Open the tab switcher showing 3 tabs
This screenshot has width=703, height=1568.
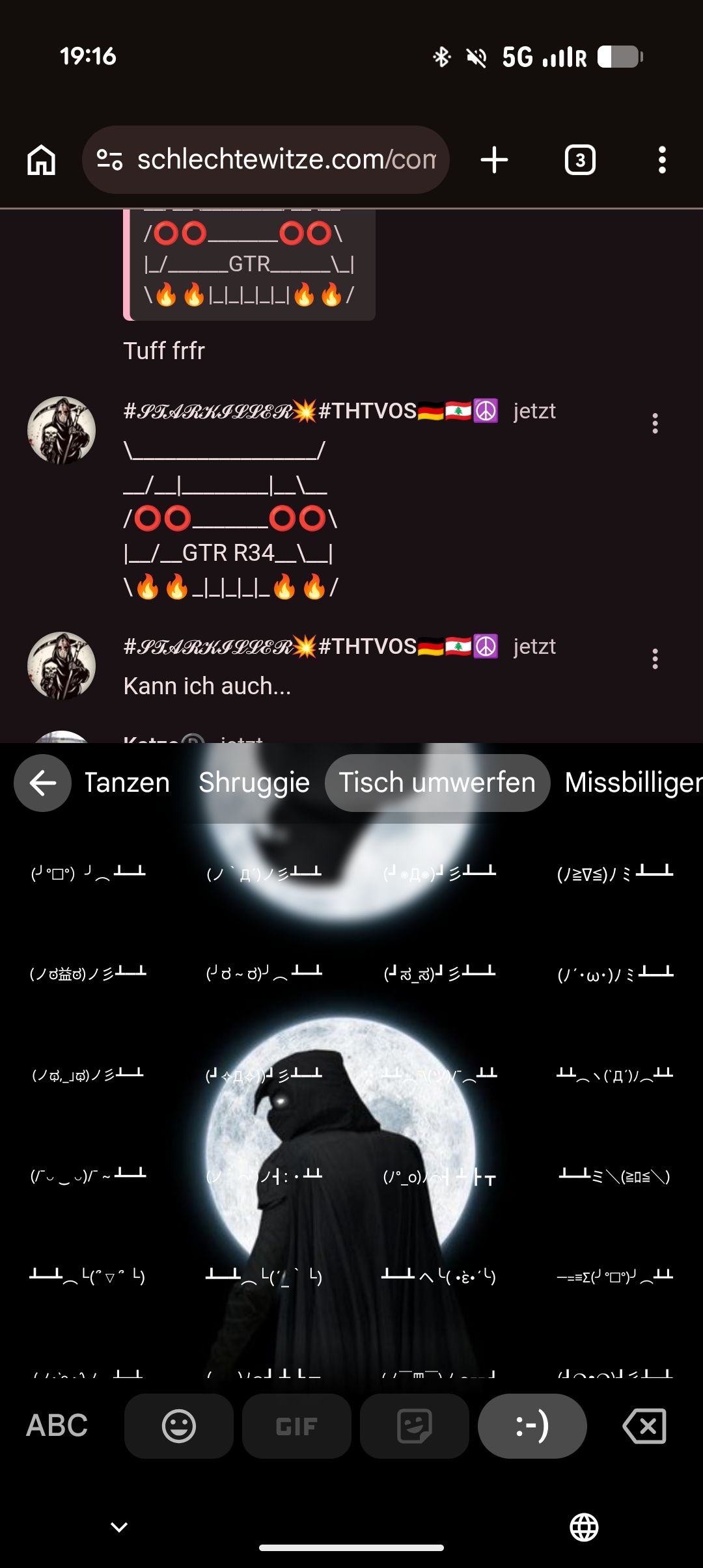pos(579,160)
